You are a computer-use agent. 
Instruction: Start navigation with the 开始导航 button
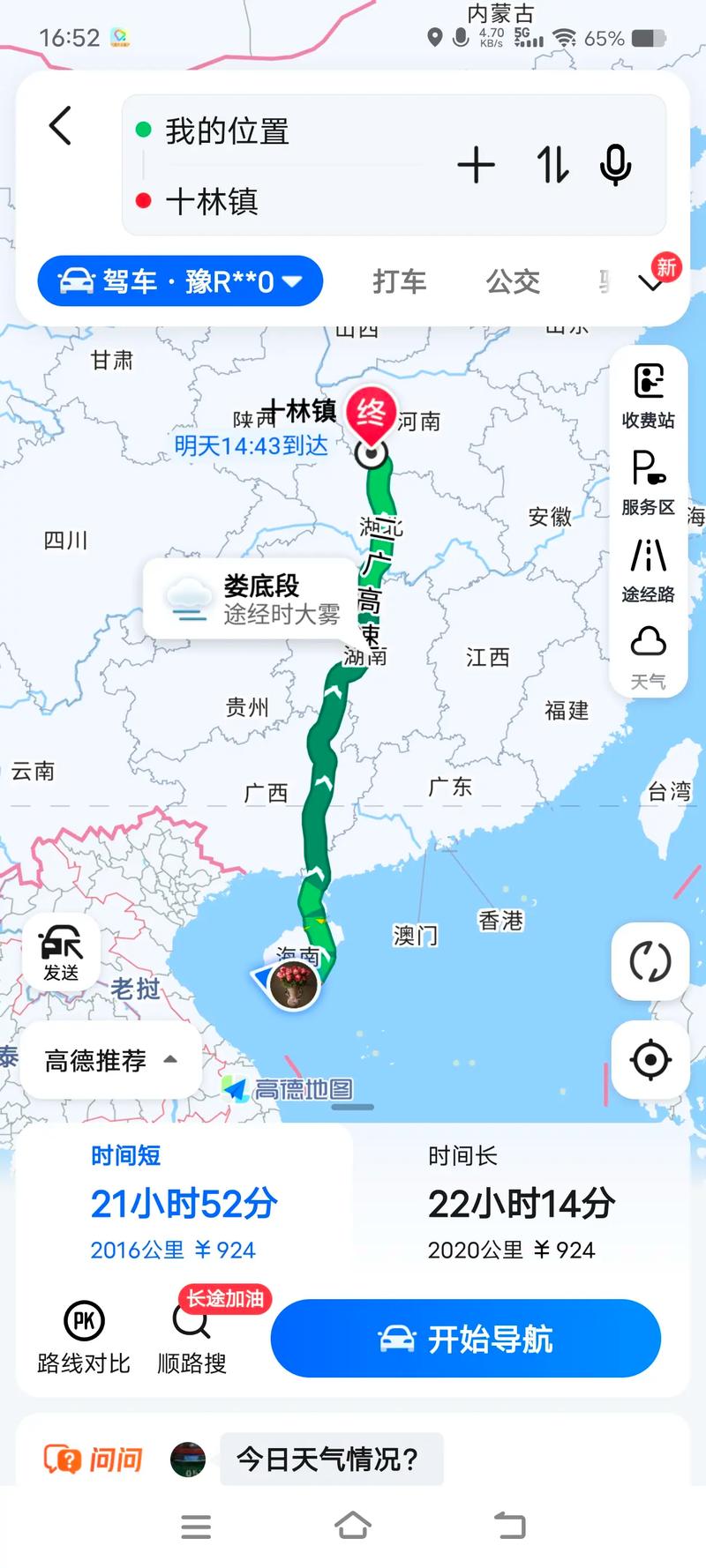pyautogui.click(x=465, y=1338)
